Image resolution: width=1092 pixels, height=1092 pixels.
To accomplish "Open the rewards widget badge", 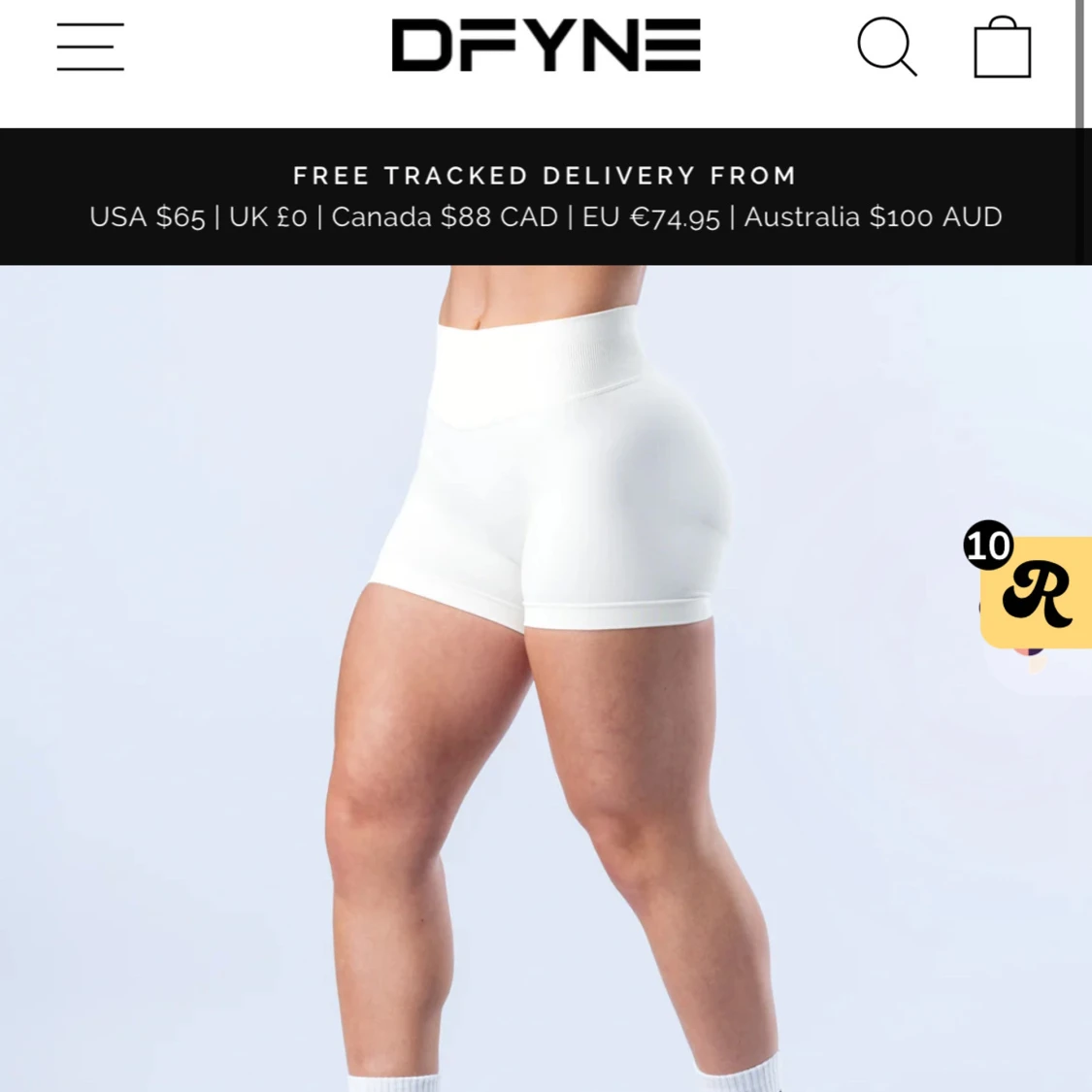I will pyautogui.click(x=1037, y=591).
